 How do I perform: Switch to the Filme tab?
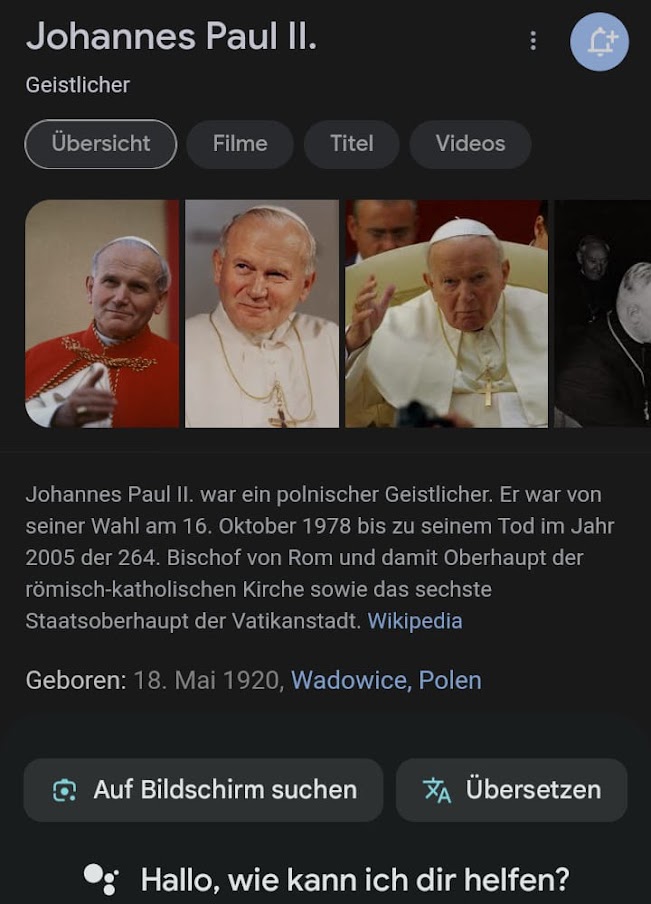(x=240, y=144)
